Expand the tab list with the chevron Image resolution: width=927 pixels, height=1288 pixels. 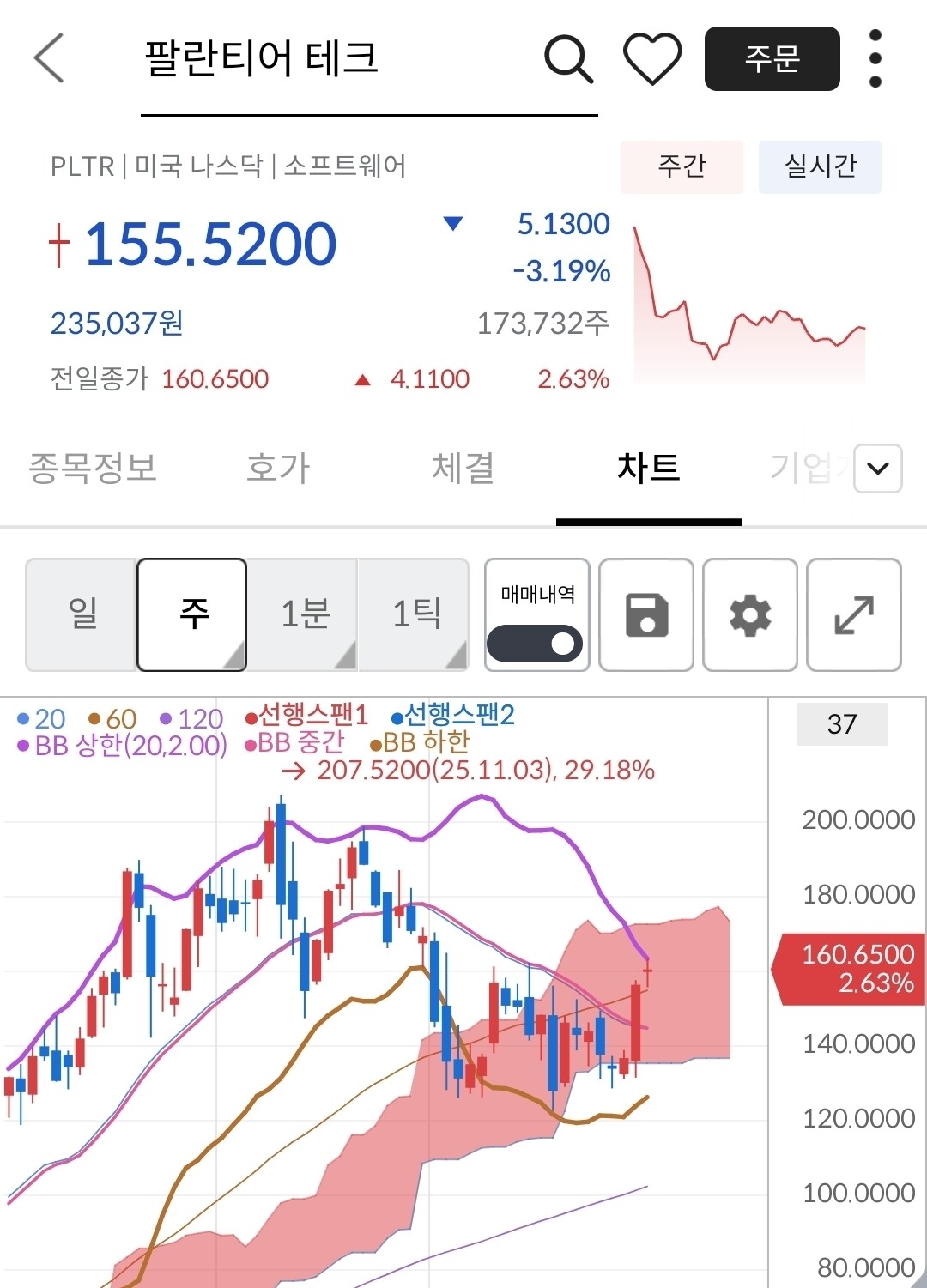[877, 469]
